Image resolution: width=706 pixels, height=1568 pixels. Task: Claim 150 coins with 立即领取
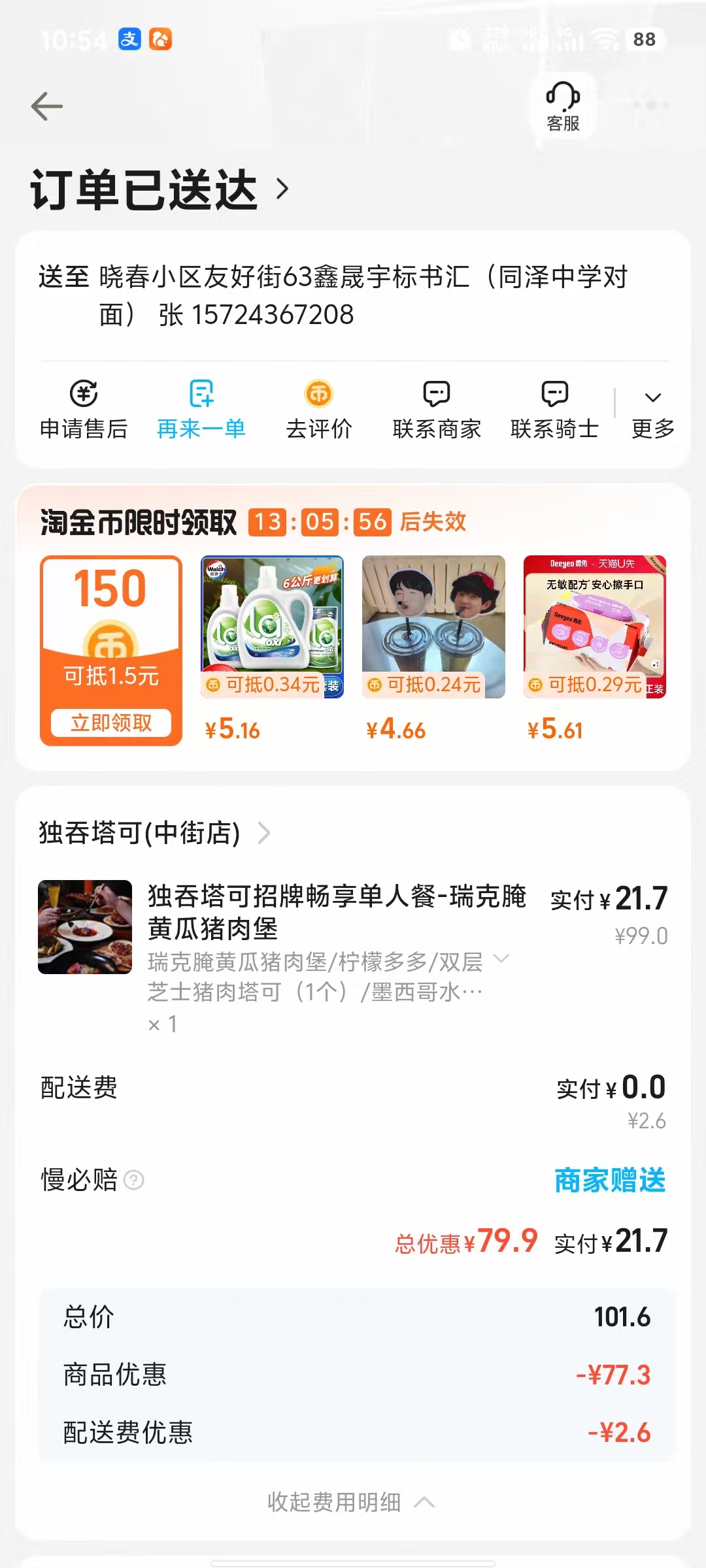111,723
